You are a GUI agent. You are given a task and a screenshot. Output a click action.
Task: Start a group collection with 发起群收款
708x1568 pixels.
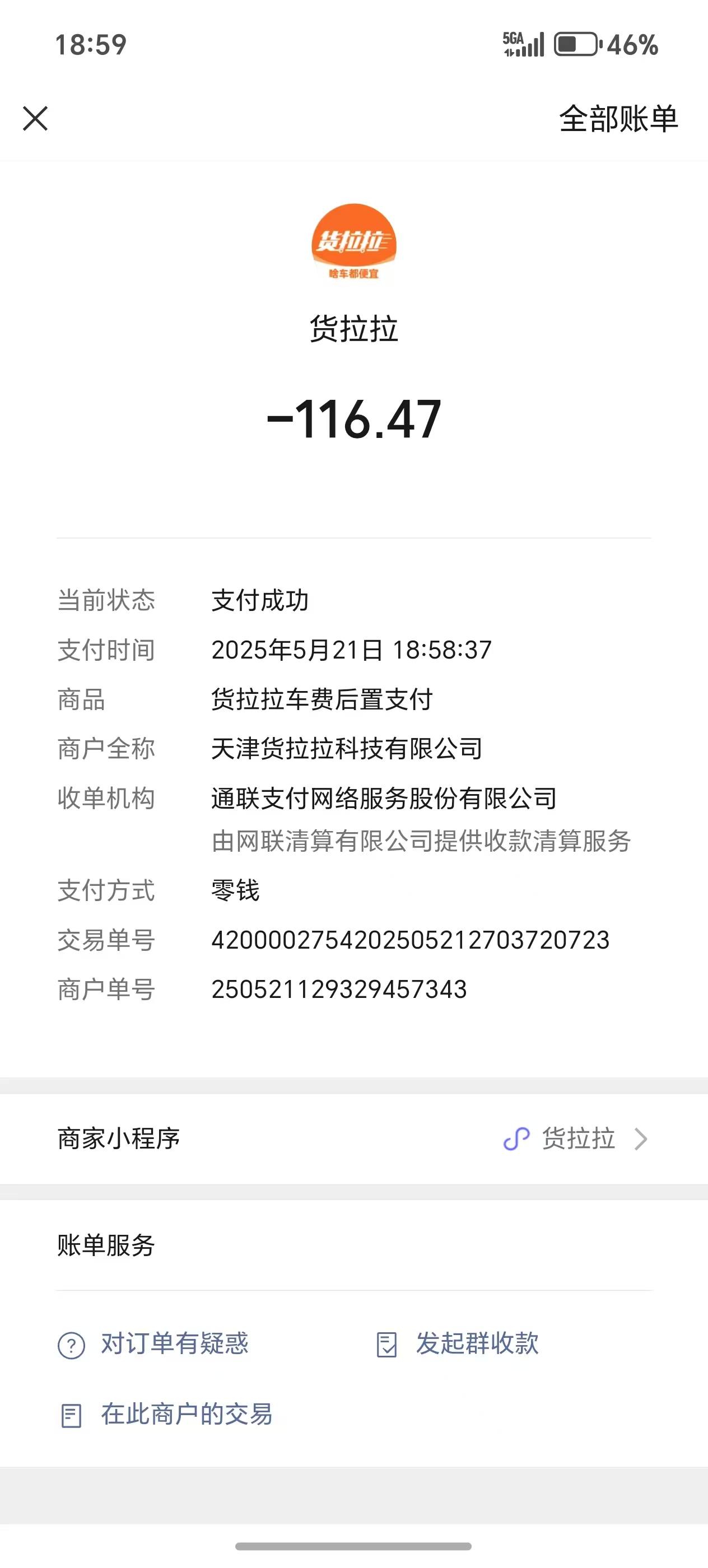477,1343
